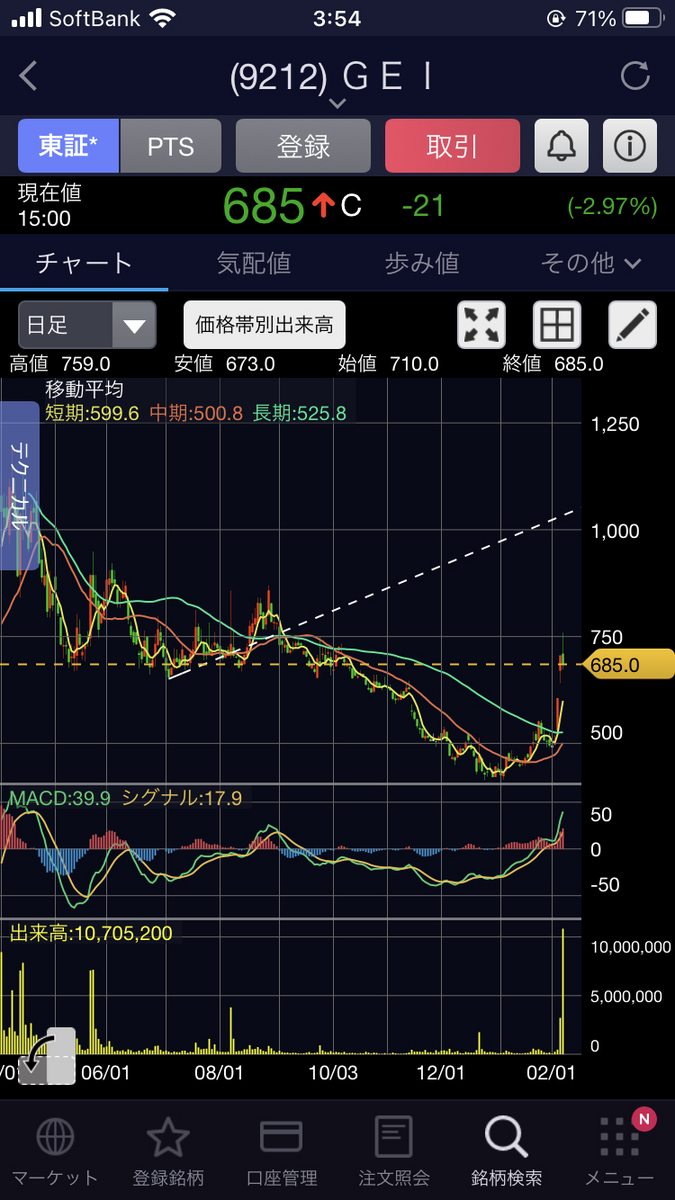Go back with the top-left arrow
Viewport: 675px width, 1200px height.
coord(28,77)
